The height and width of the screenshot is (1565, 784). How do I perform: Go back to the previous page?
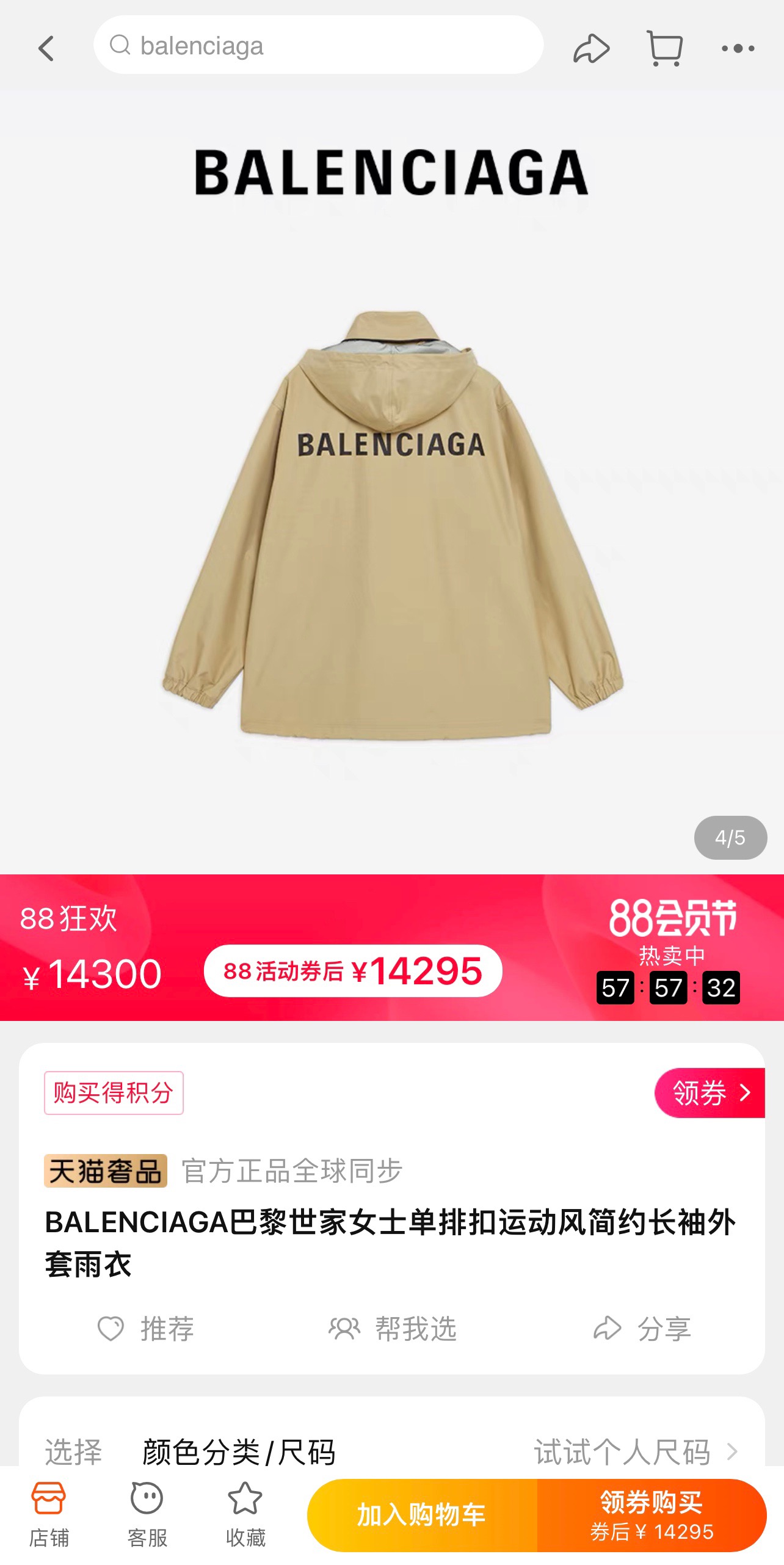[x=46, y=48]
